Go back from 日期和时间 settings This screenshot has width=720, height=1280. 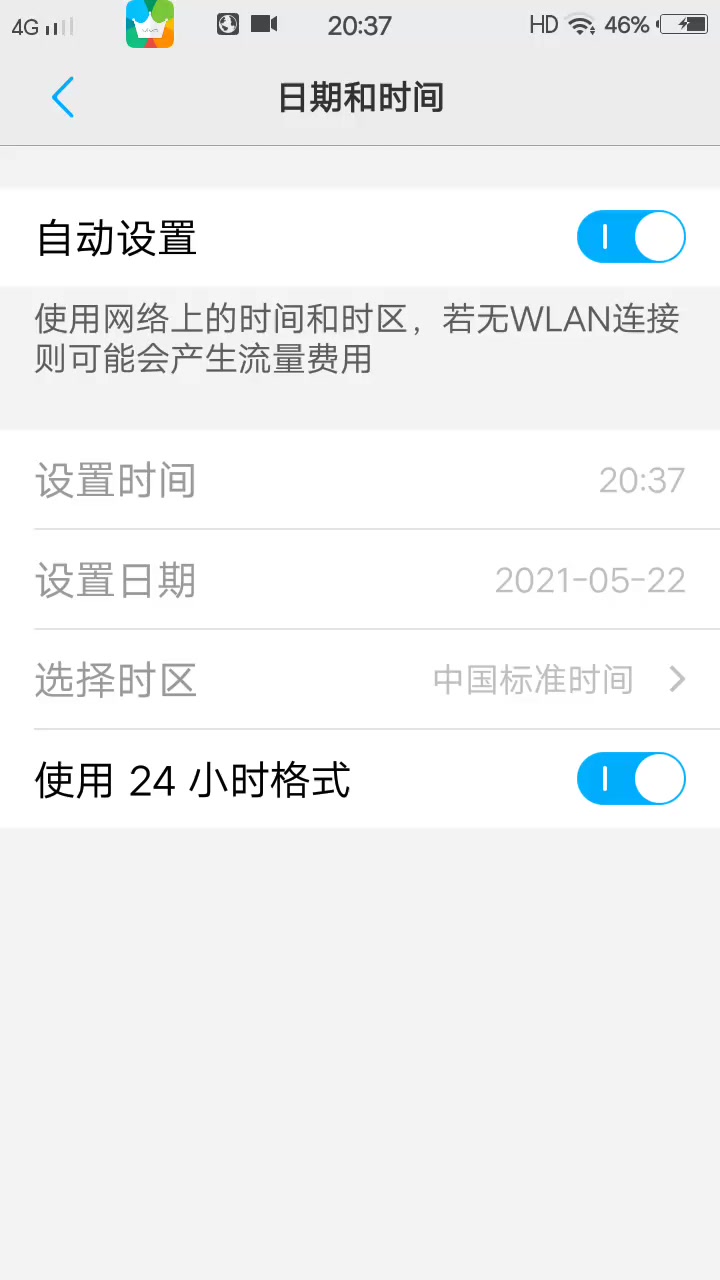pos(63,98)
